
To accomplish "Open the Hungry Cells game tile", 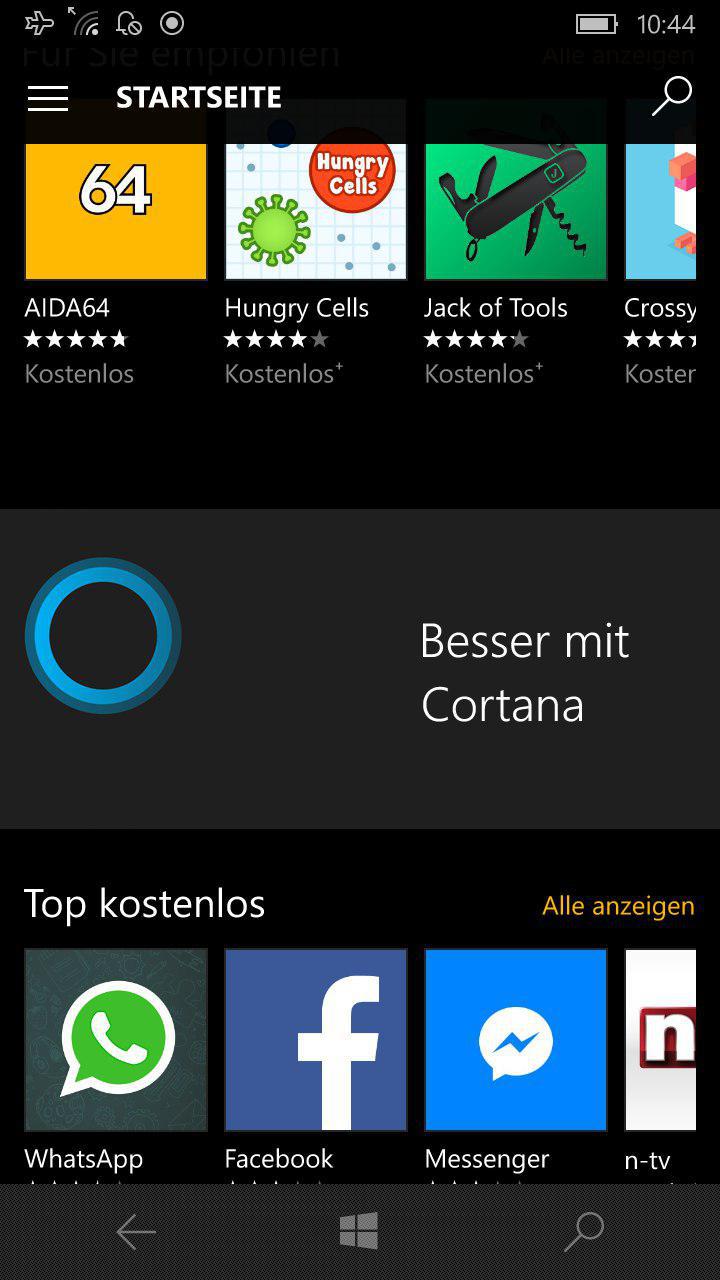I will 316,212.
